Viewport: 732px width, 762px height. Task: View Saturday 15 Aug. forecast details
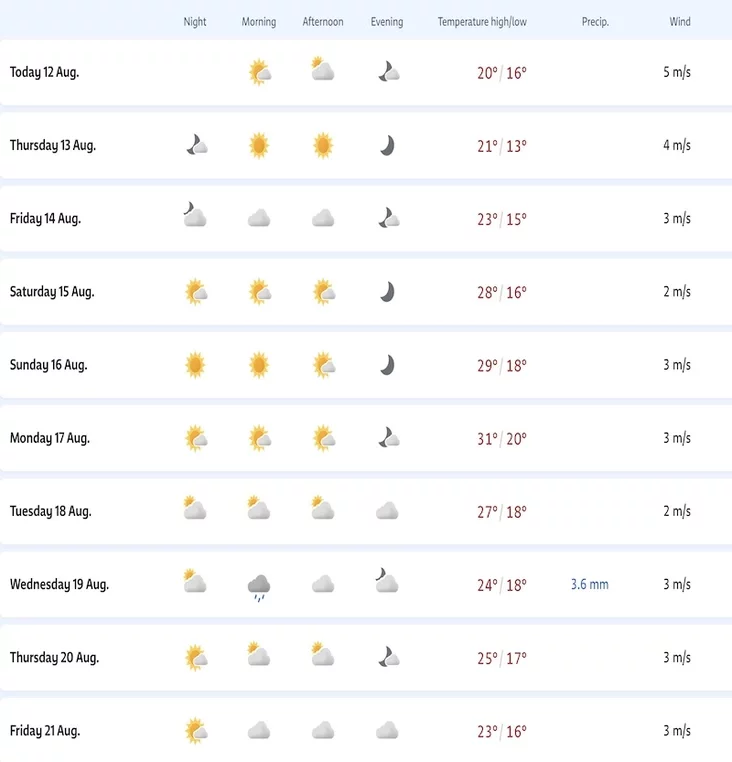(x=366, y=292)
